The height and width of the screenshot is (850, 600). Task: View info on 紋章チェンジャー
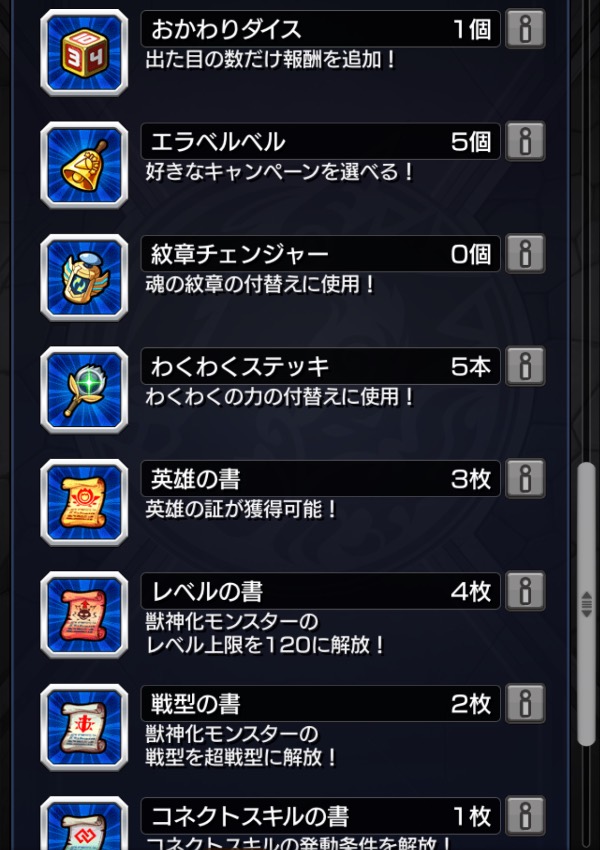point(525,254)
